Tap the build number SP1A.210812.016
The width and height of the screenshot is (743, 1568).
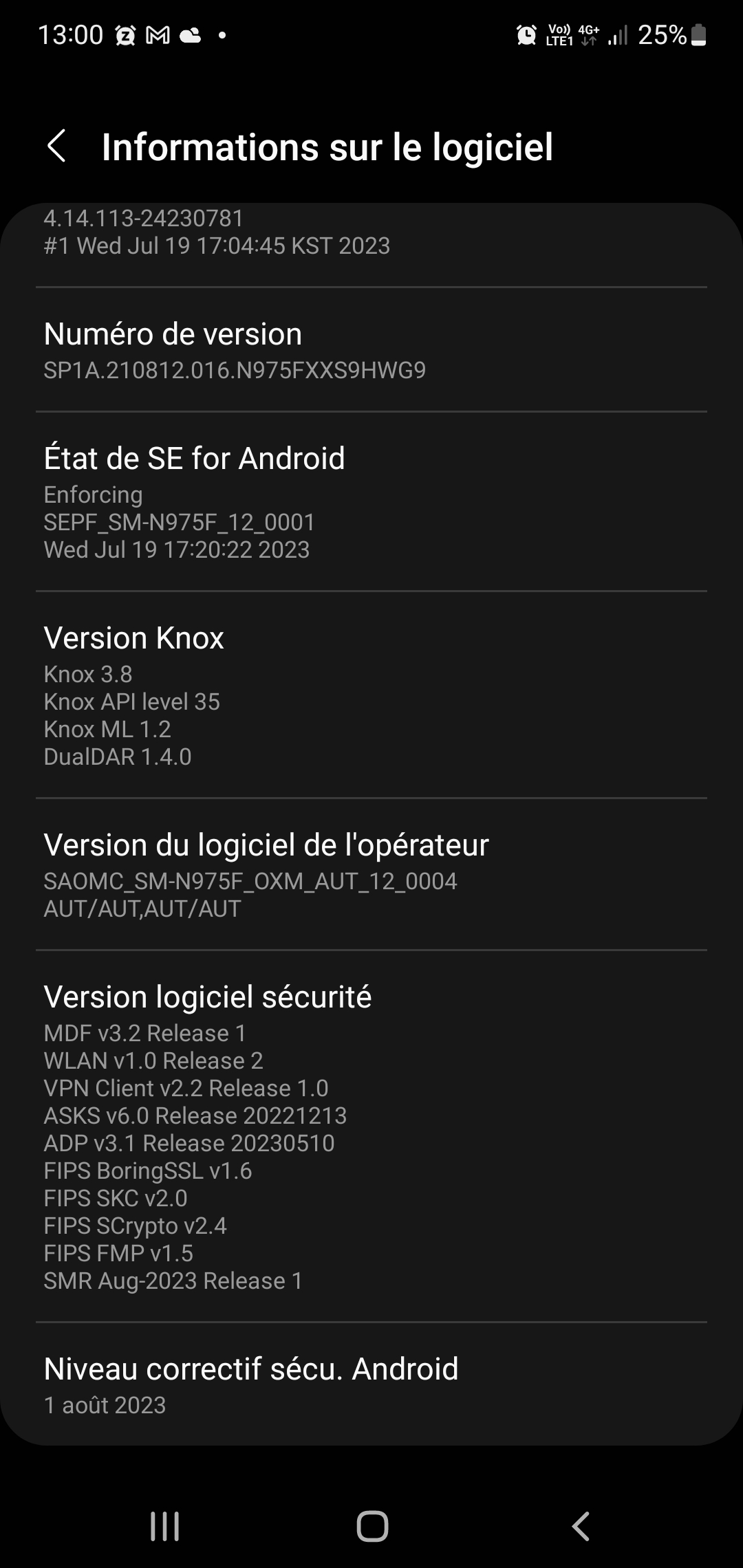pyautogui.click(x=234, y=370)
